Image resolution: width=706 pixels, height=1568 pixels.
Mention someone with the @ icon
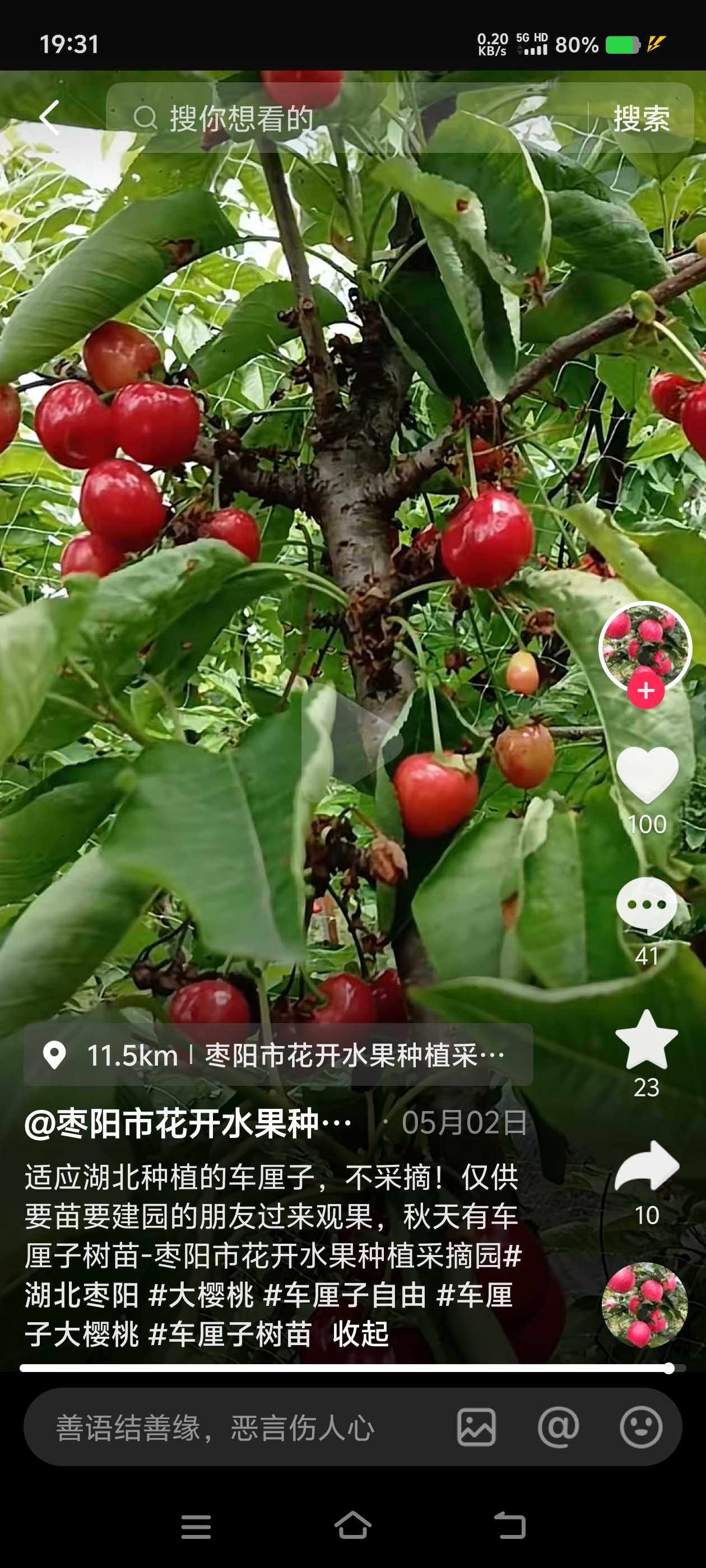coord(558,1427)
